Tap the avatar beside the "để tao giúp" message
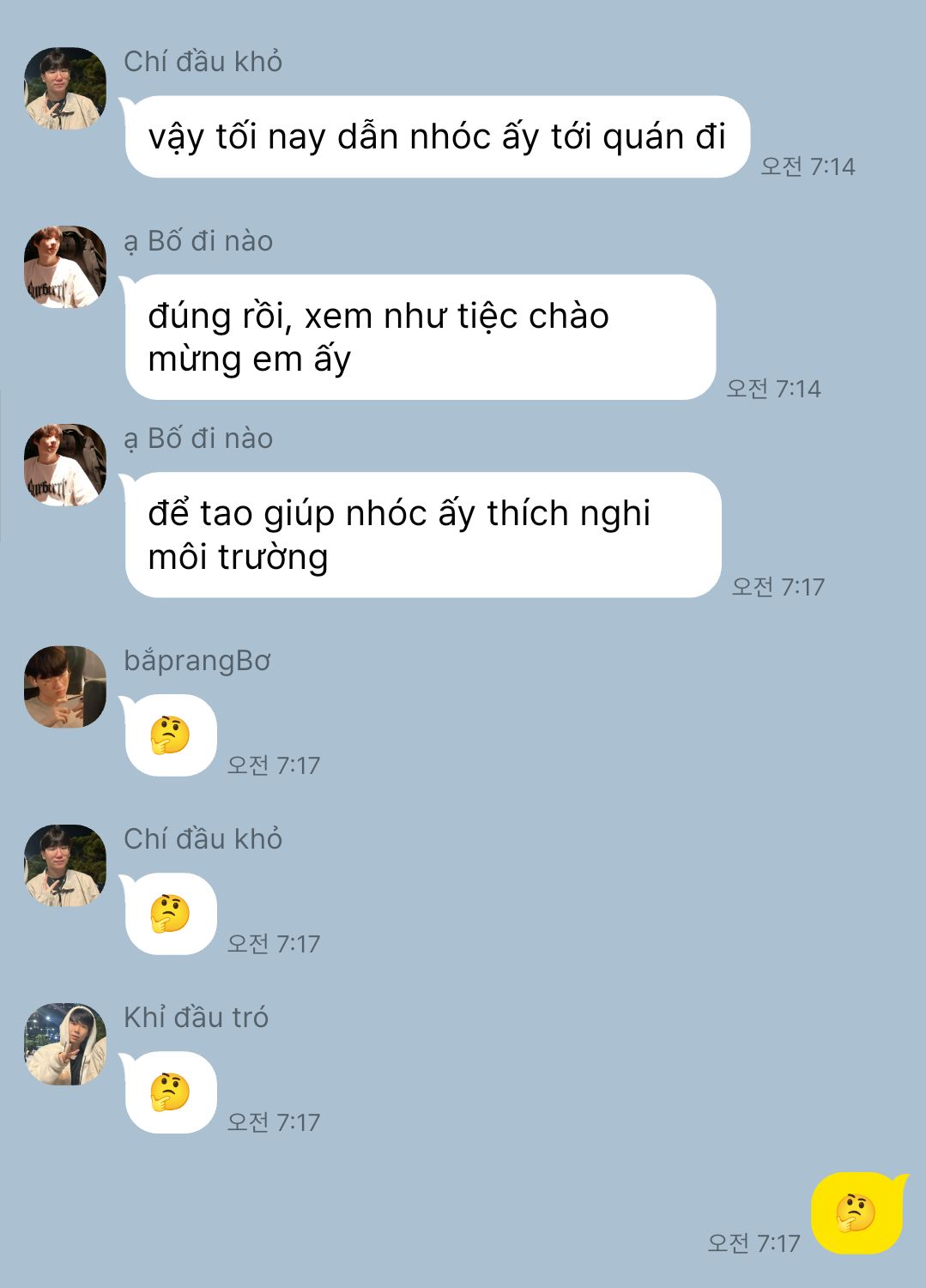 (65, 464)
